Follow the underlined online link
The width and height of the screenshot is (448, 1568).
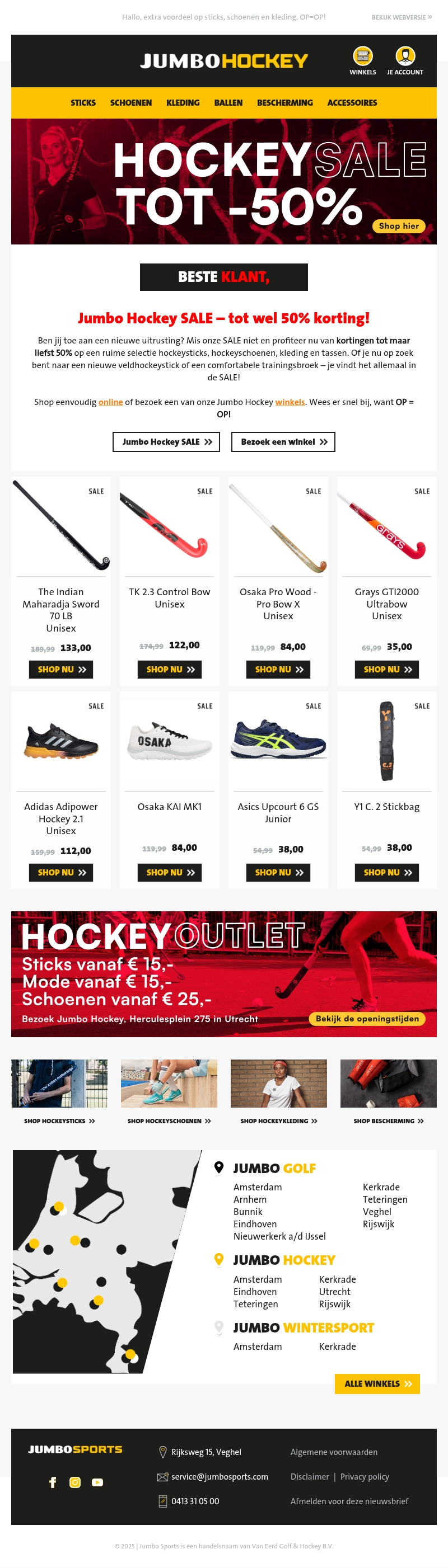click(110, 402)
